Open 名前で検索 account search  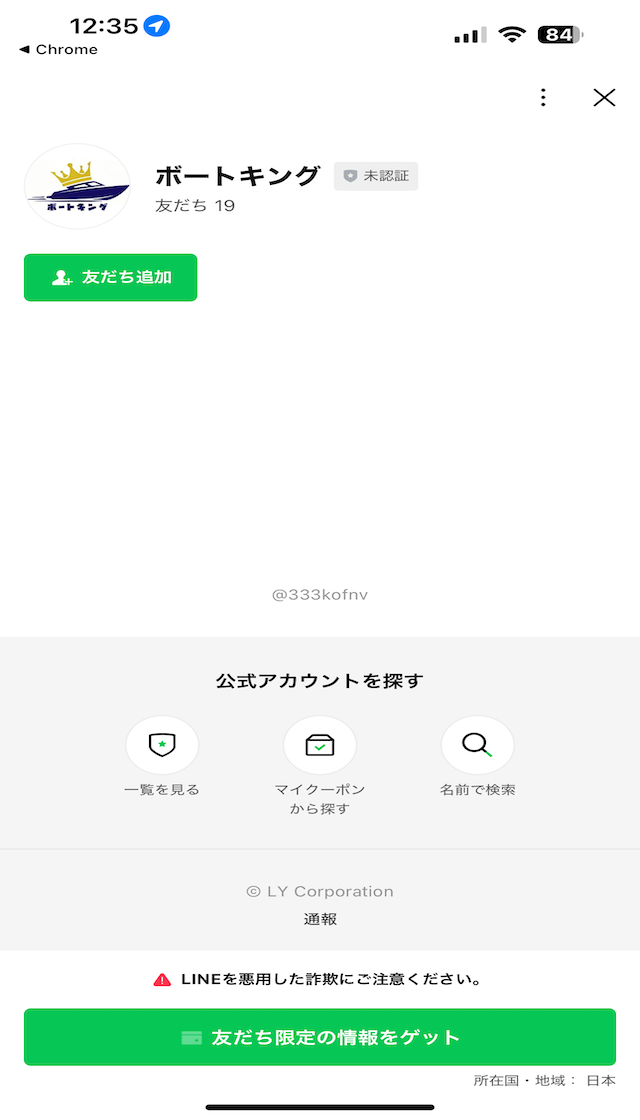point(478,746)
